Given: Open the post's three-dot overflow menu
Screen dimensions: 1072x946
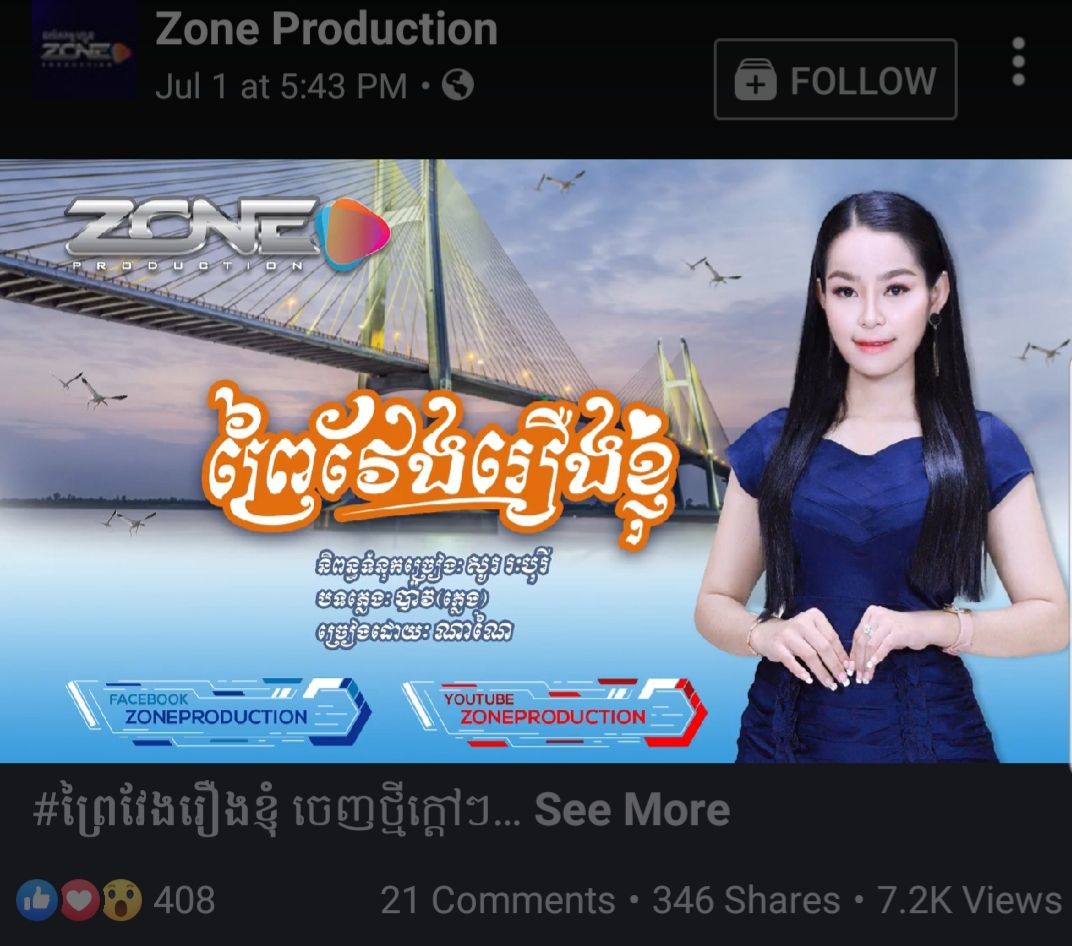Looking at the screenshot, I should click(1018, 62).
